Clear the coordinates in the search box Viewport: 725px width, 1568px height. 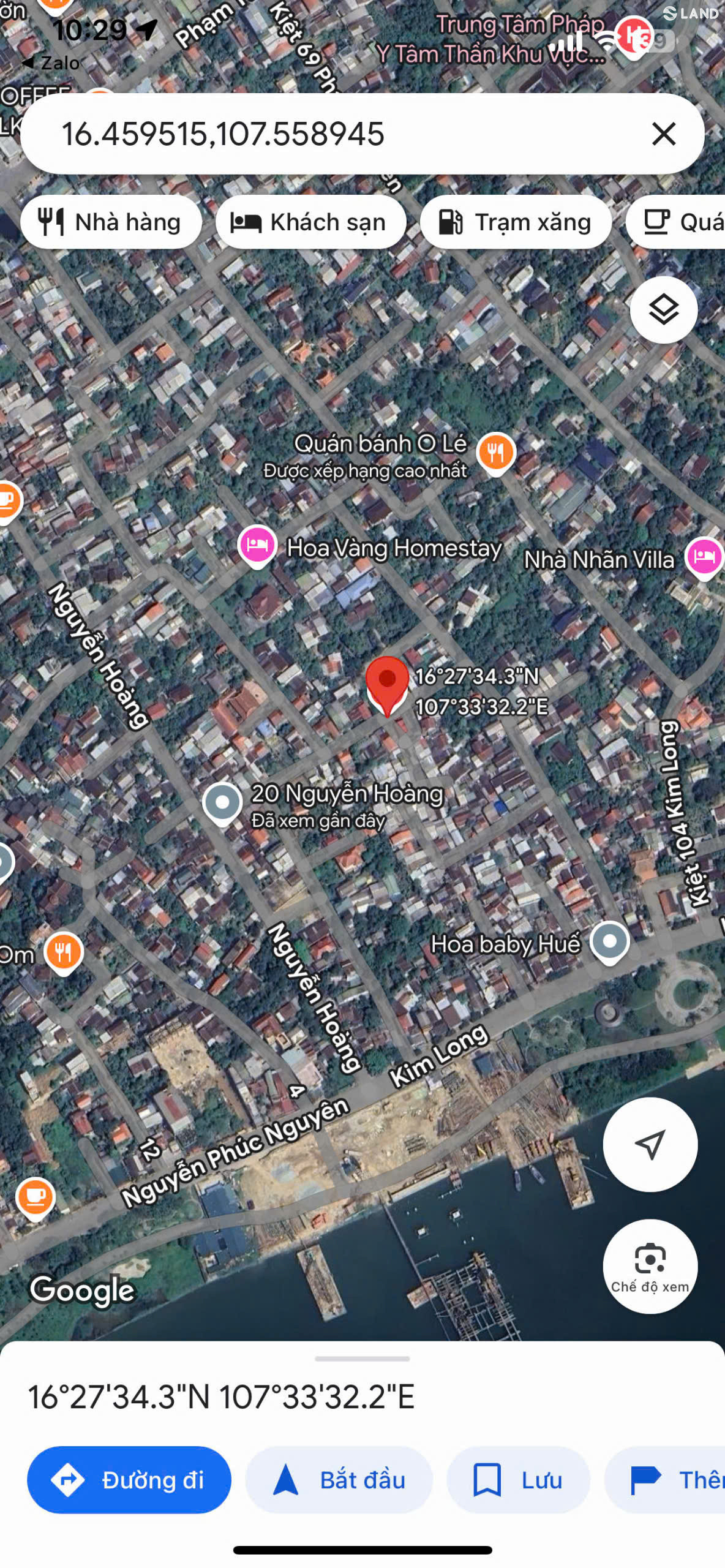pos(663,134)
